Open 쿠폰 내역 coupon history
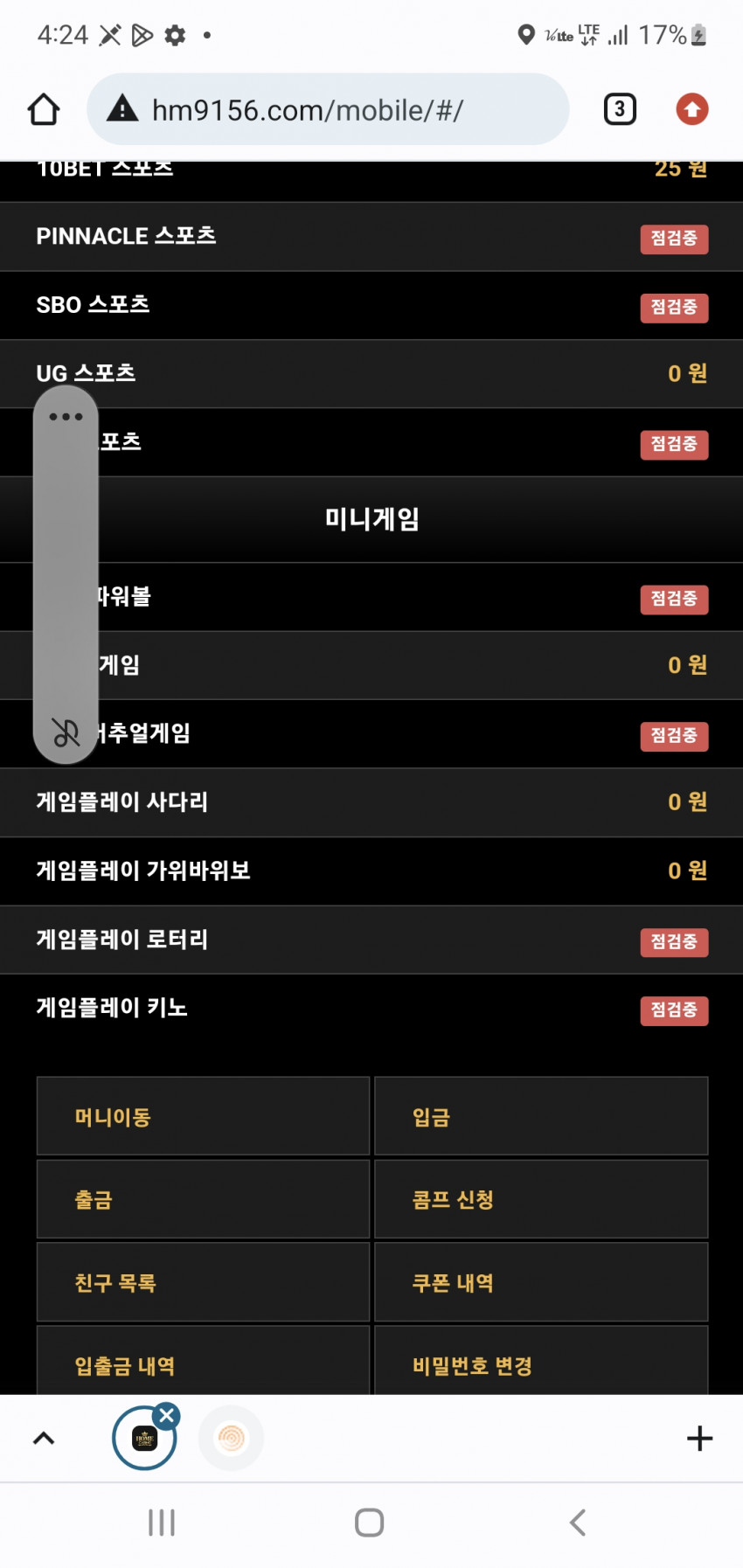This screenshot has width=743, height=1568. click(540, 1282)
